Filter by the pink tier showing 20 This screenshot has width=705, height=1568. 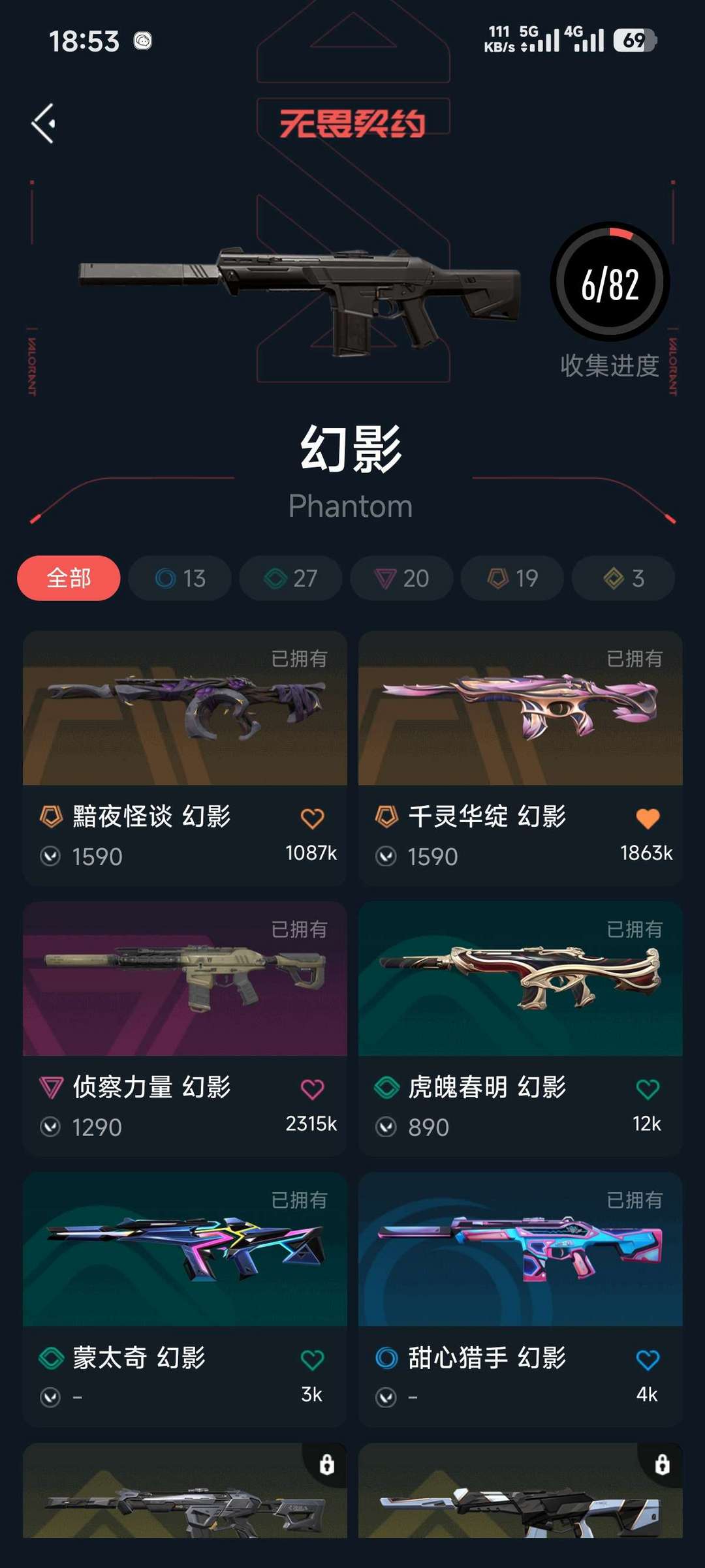[401, 578]
